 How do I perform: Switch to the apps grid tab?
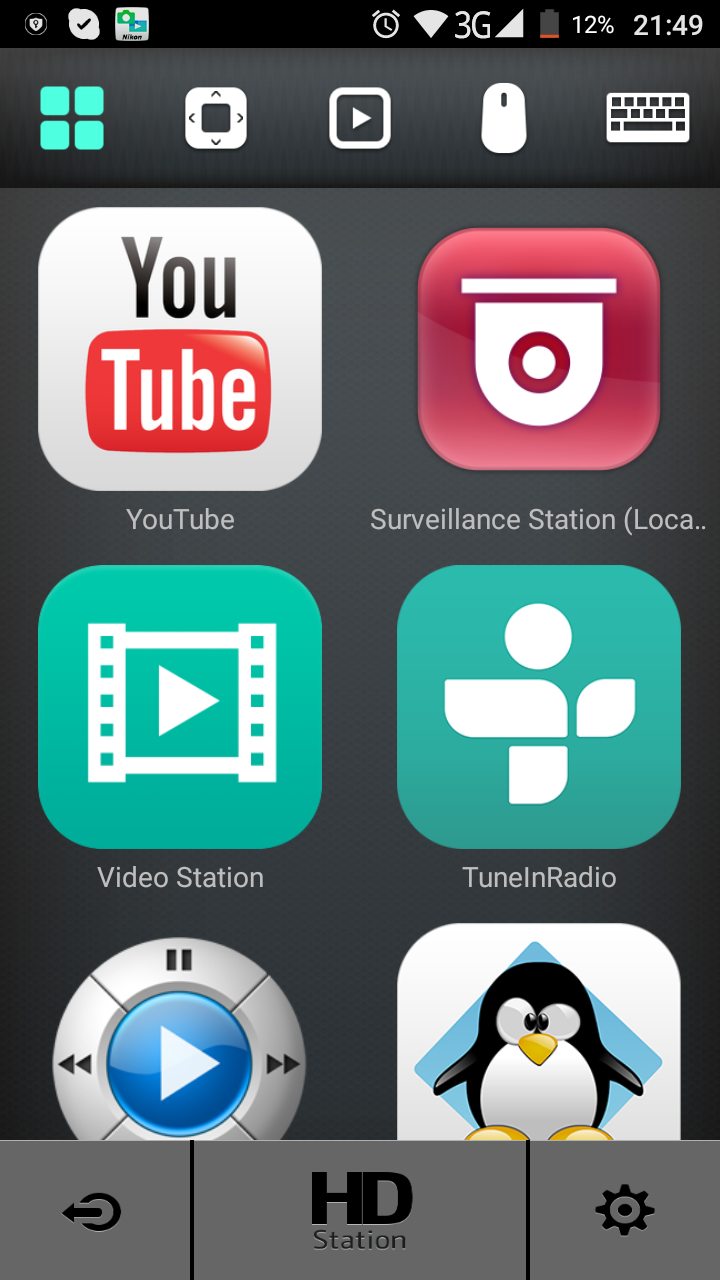pos(72,118)
